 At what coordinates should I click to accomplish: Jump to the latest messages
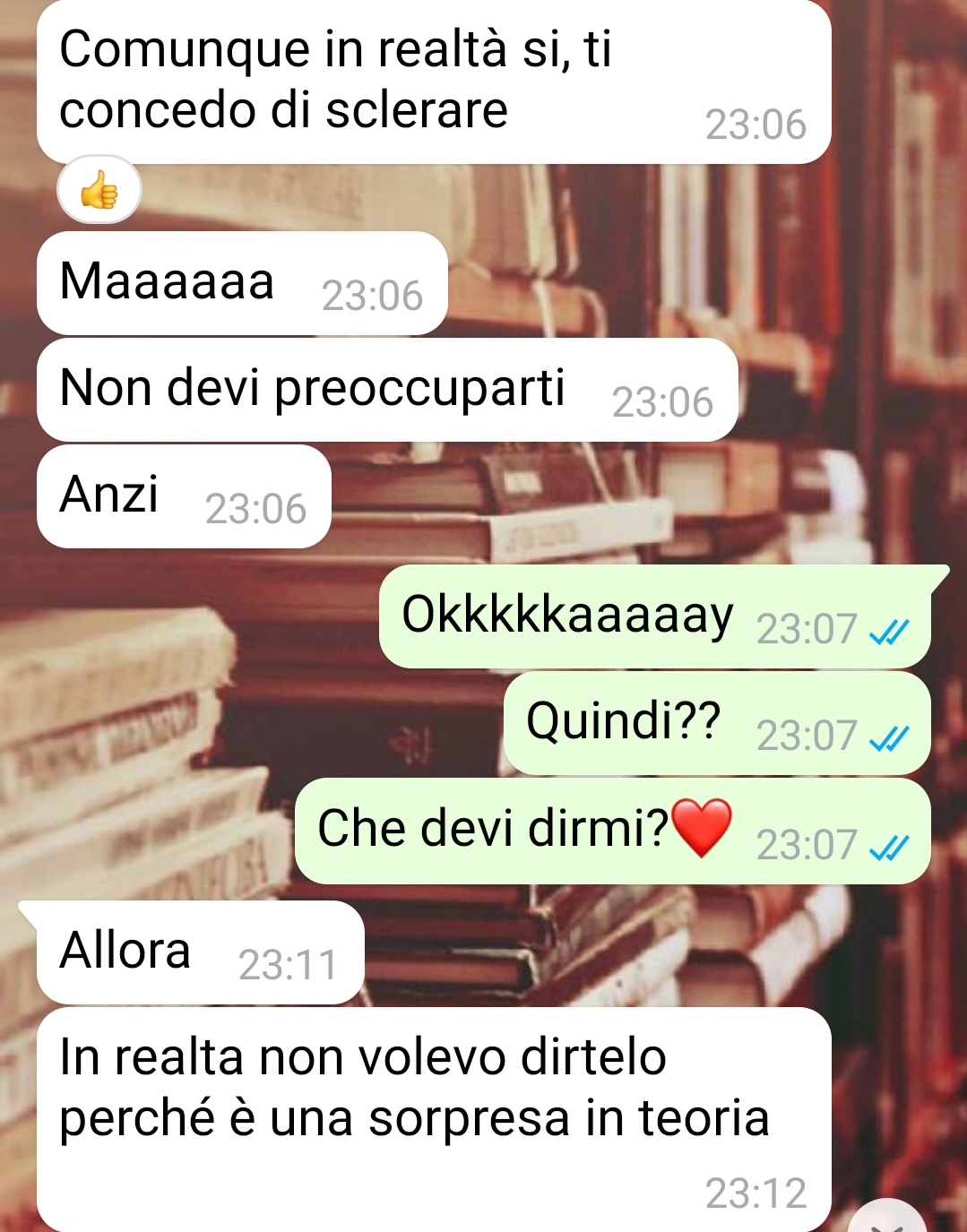pos(886,1220)
